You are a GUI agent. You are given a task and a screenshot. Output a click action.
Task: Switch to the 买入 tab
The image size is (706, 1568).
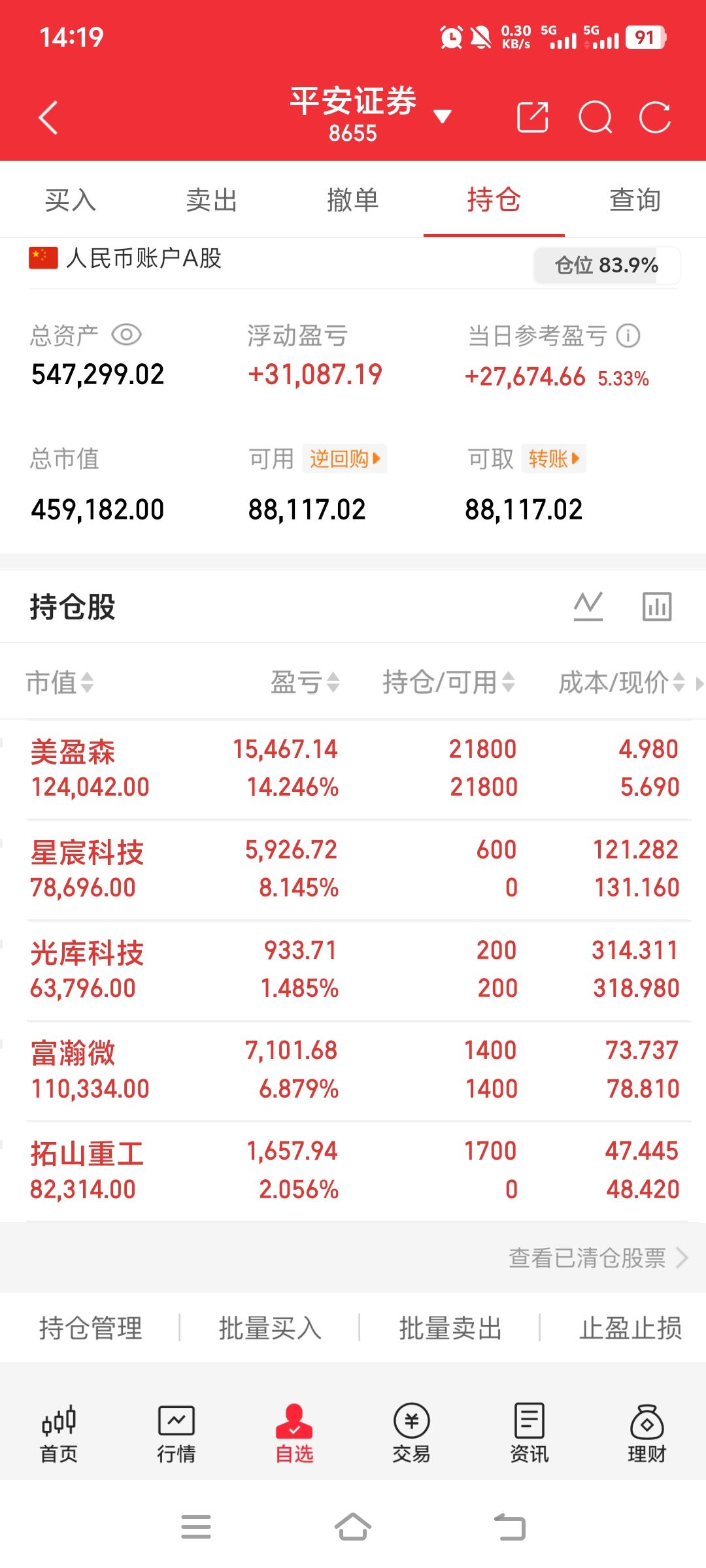click(71, 200)
